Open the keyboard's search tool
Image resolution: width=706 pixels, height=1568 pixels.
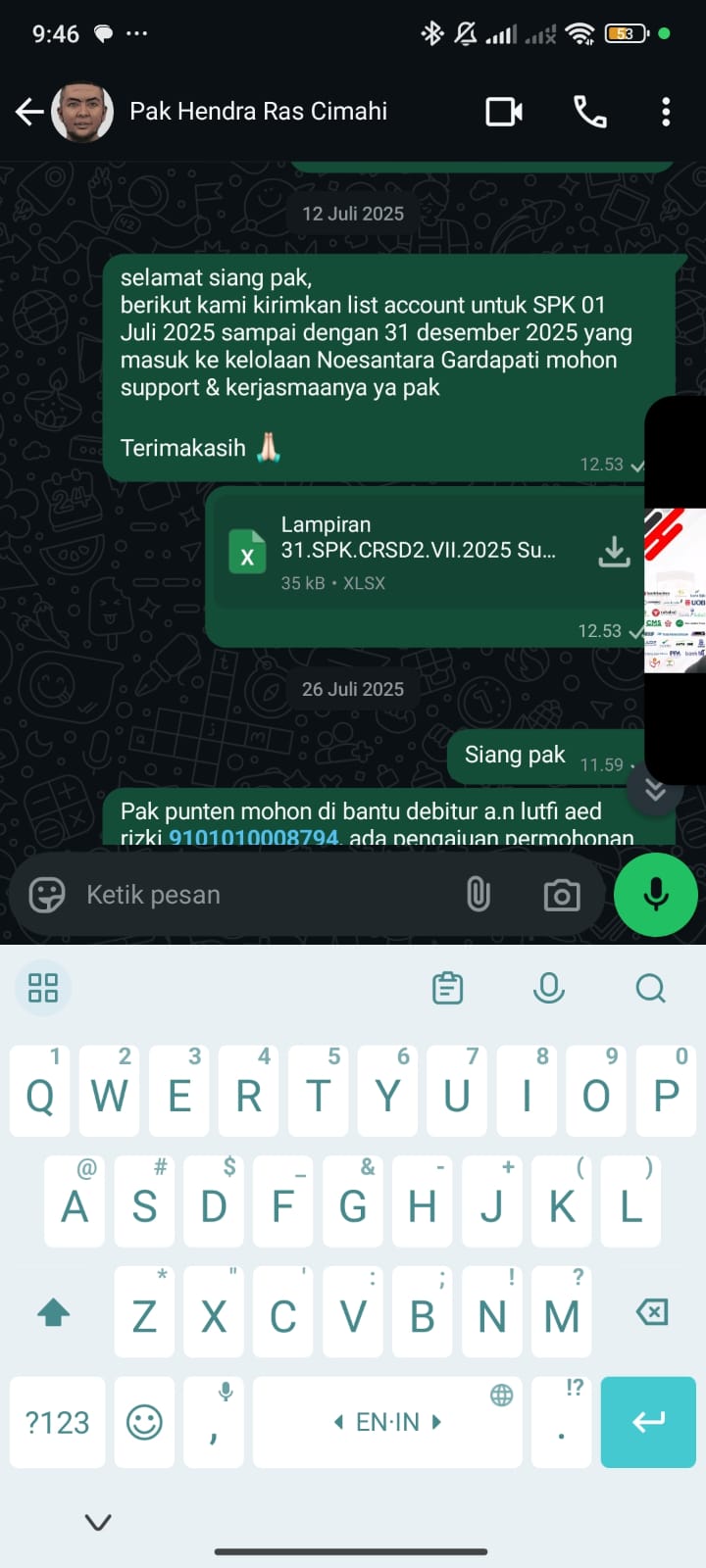650,988
